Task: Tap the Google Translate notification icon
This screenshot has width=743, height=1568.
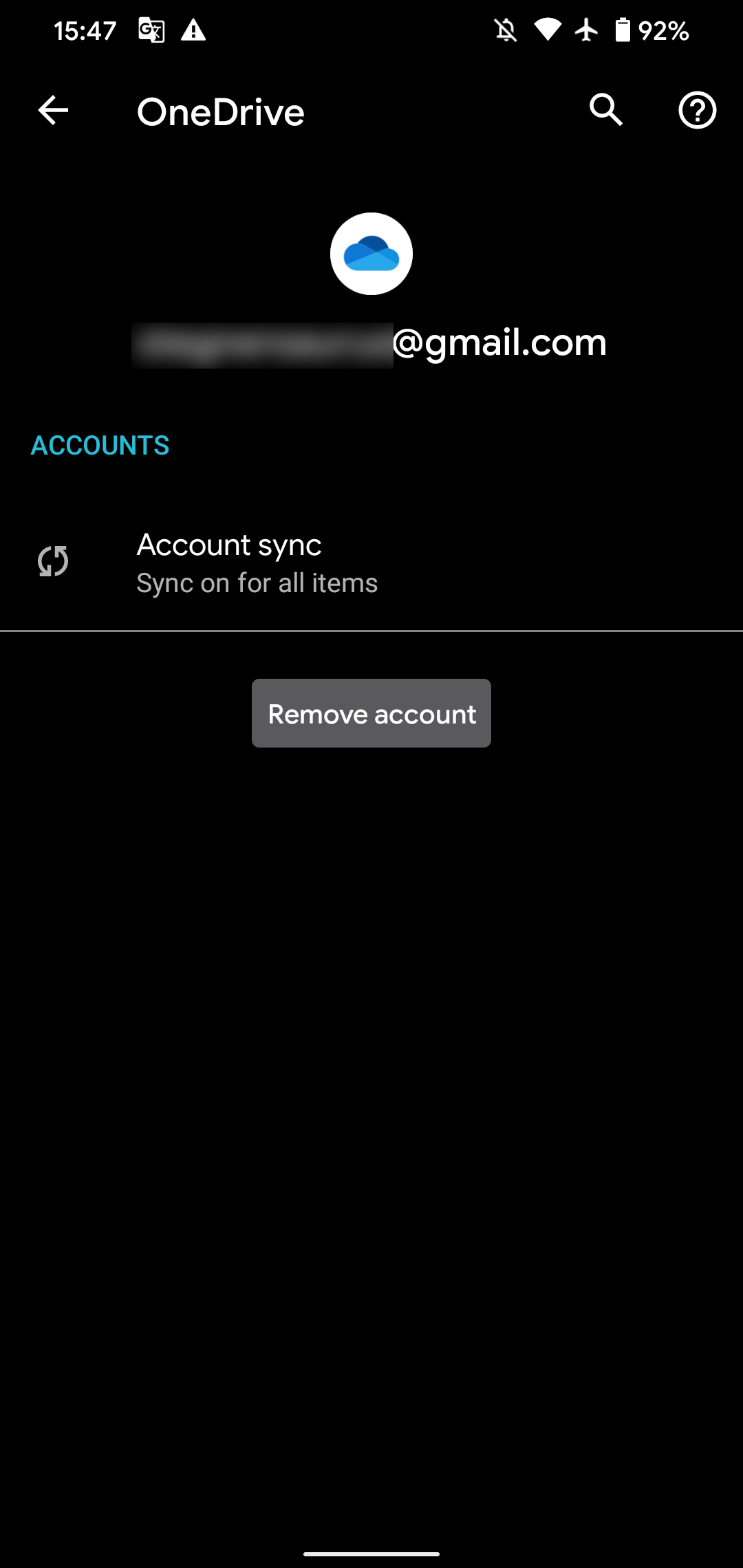Action: (x=151, y=30)
